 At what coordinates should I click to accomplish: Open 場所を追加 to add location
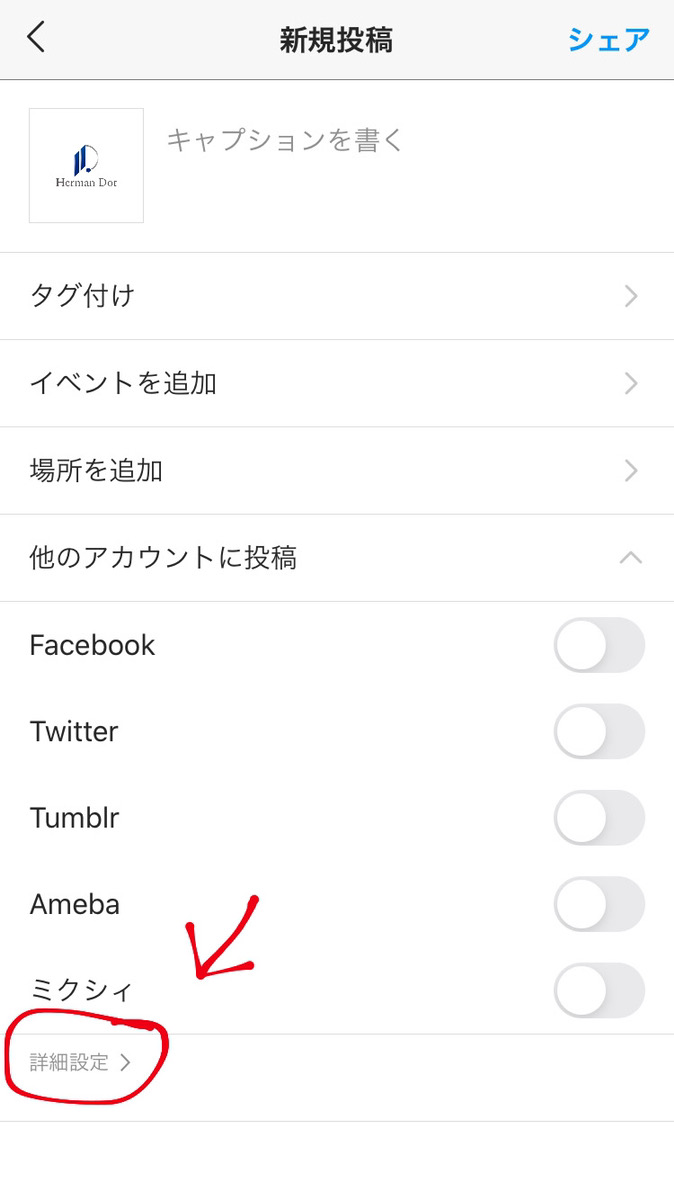click(337, 470)
